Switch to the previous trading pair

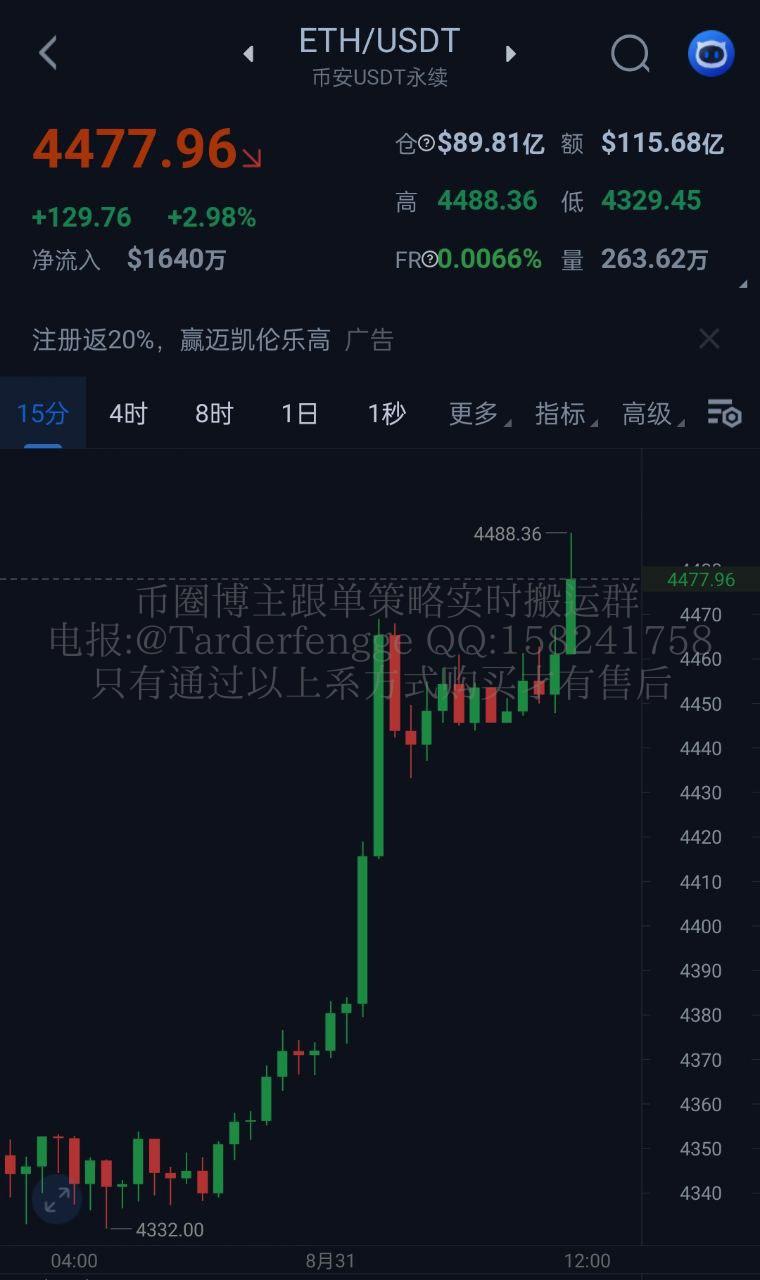(249, 54)
